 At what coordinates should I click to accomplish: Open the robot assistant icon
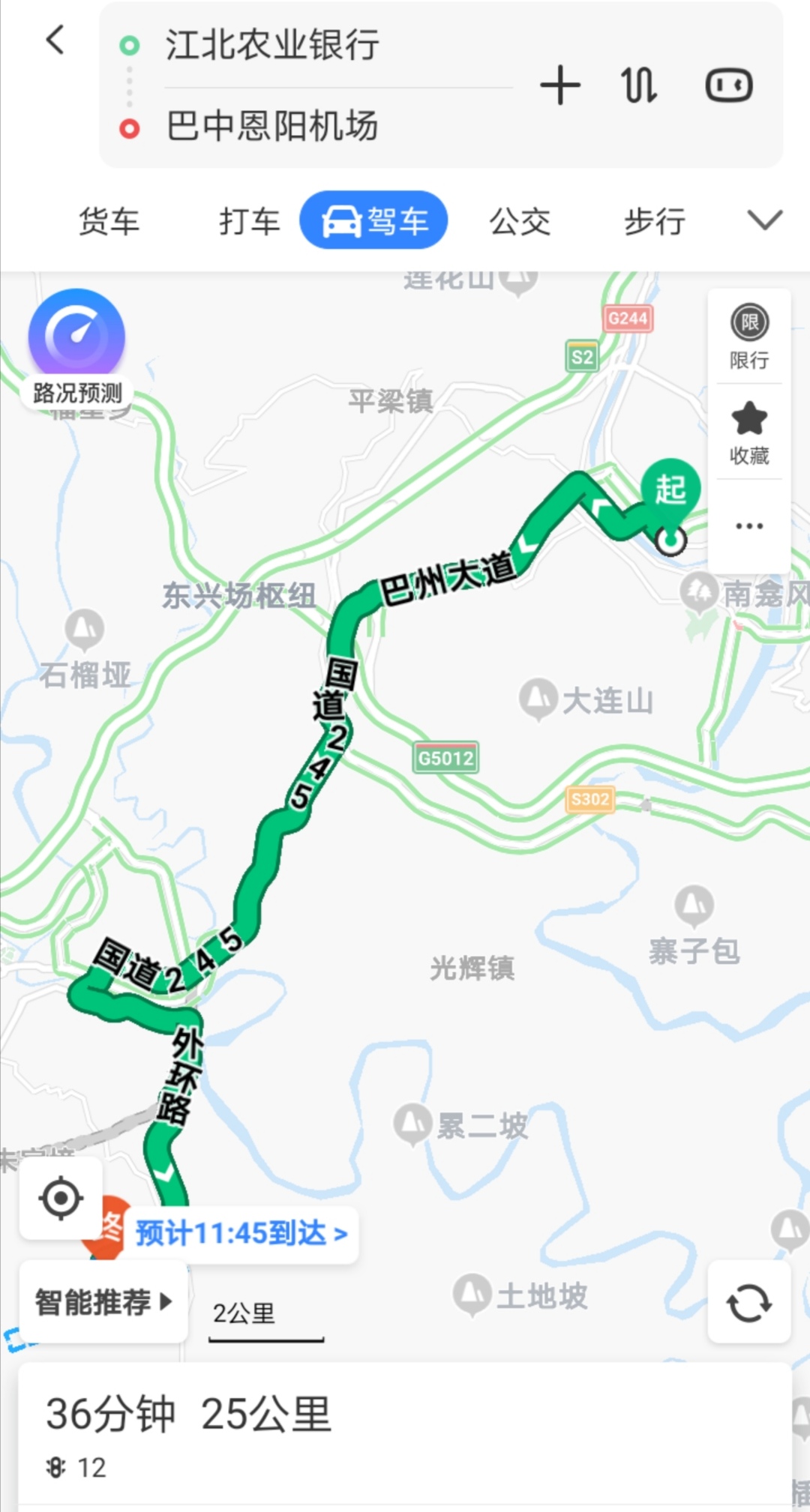click(728, 85)
